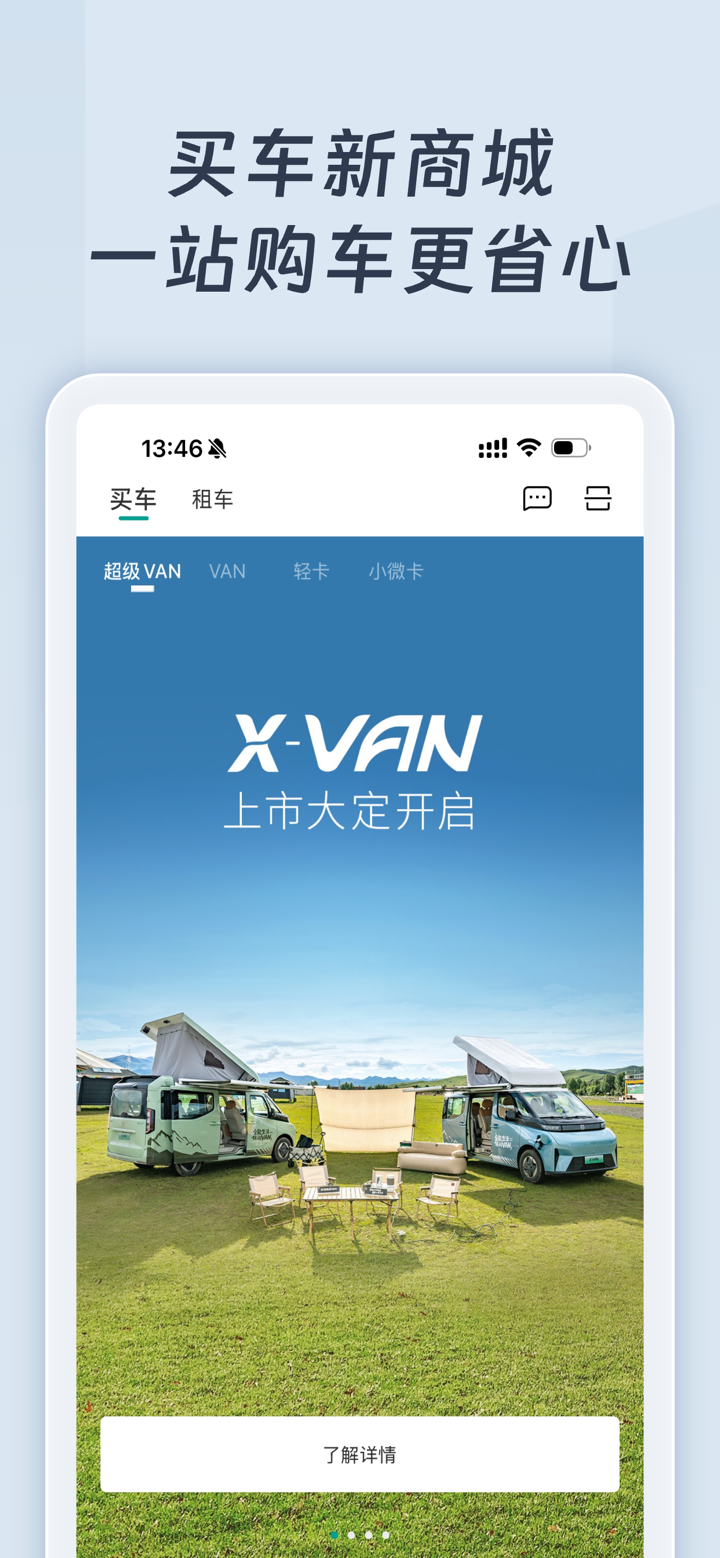Select the 轻卡 category

click(310, 571)
